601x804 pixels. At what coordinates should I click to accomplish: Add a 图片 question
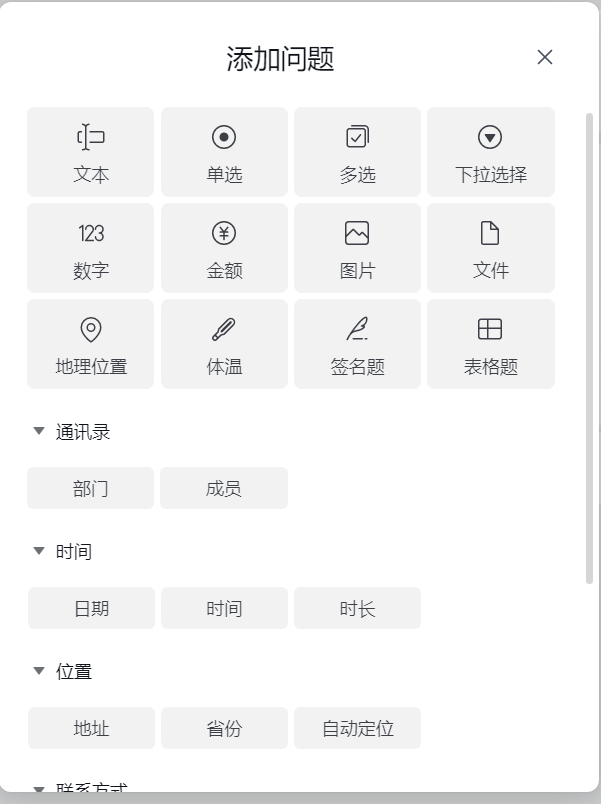(x=357, y=248)
